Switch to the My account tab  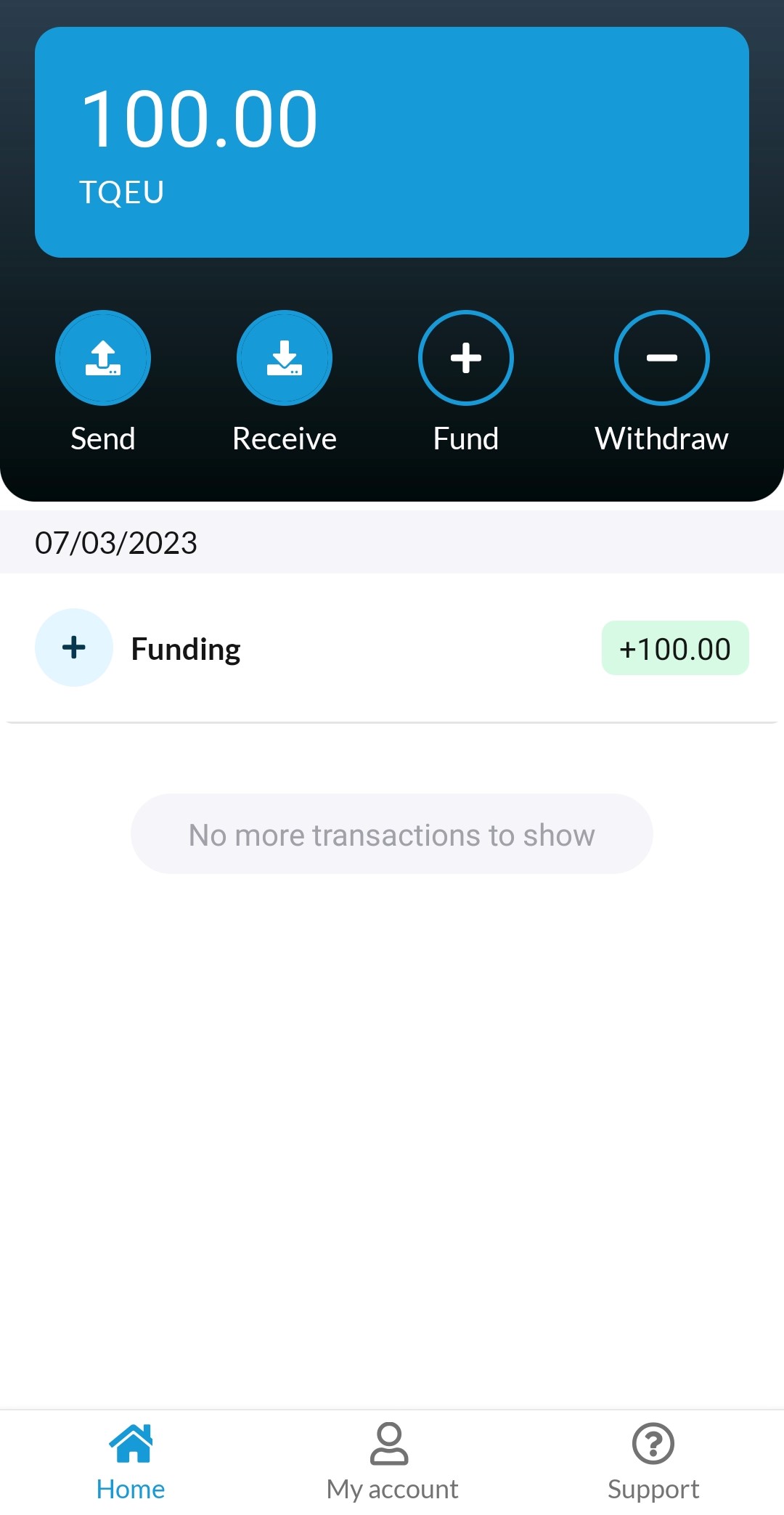point(392,1462)
